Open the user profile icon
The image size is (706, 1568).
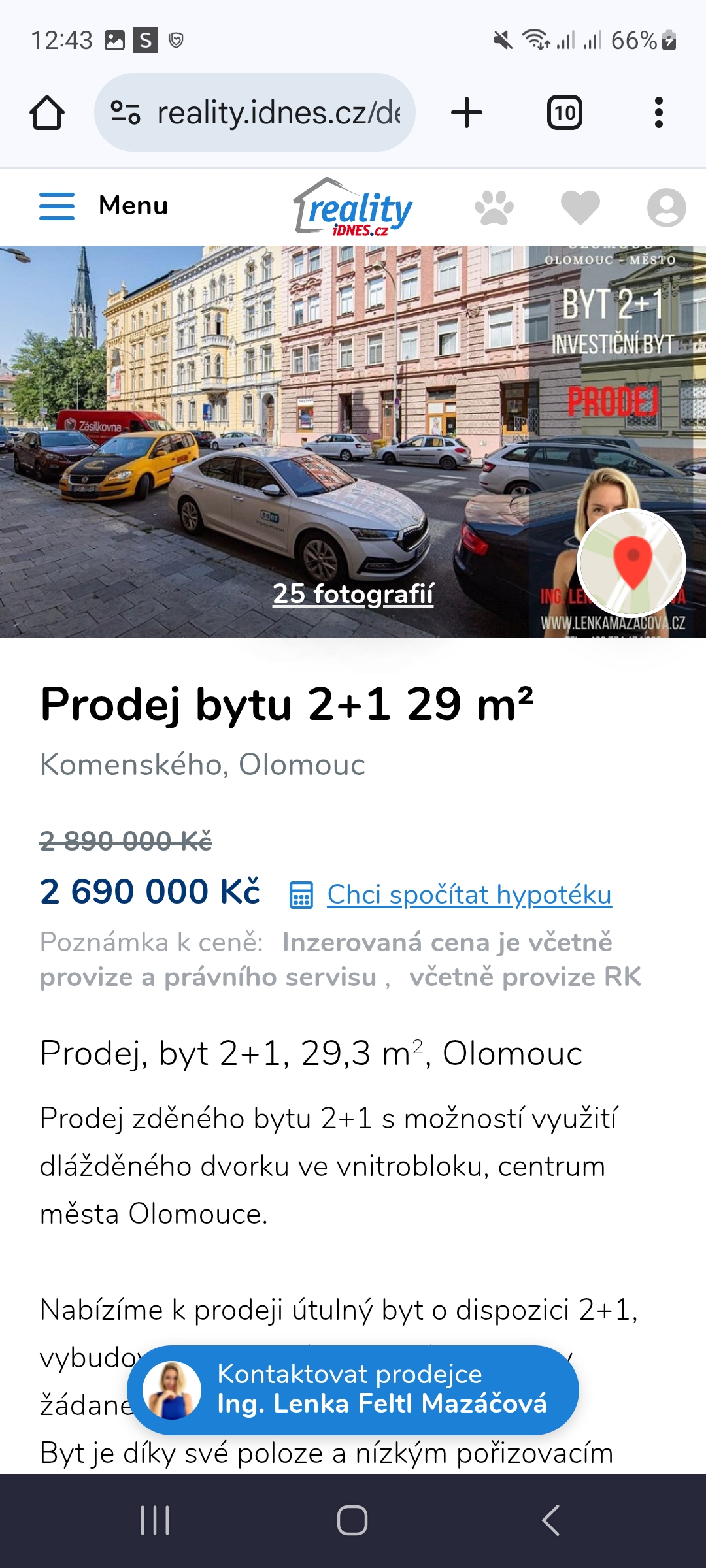click(665, 208)
